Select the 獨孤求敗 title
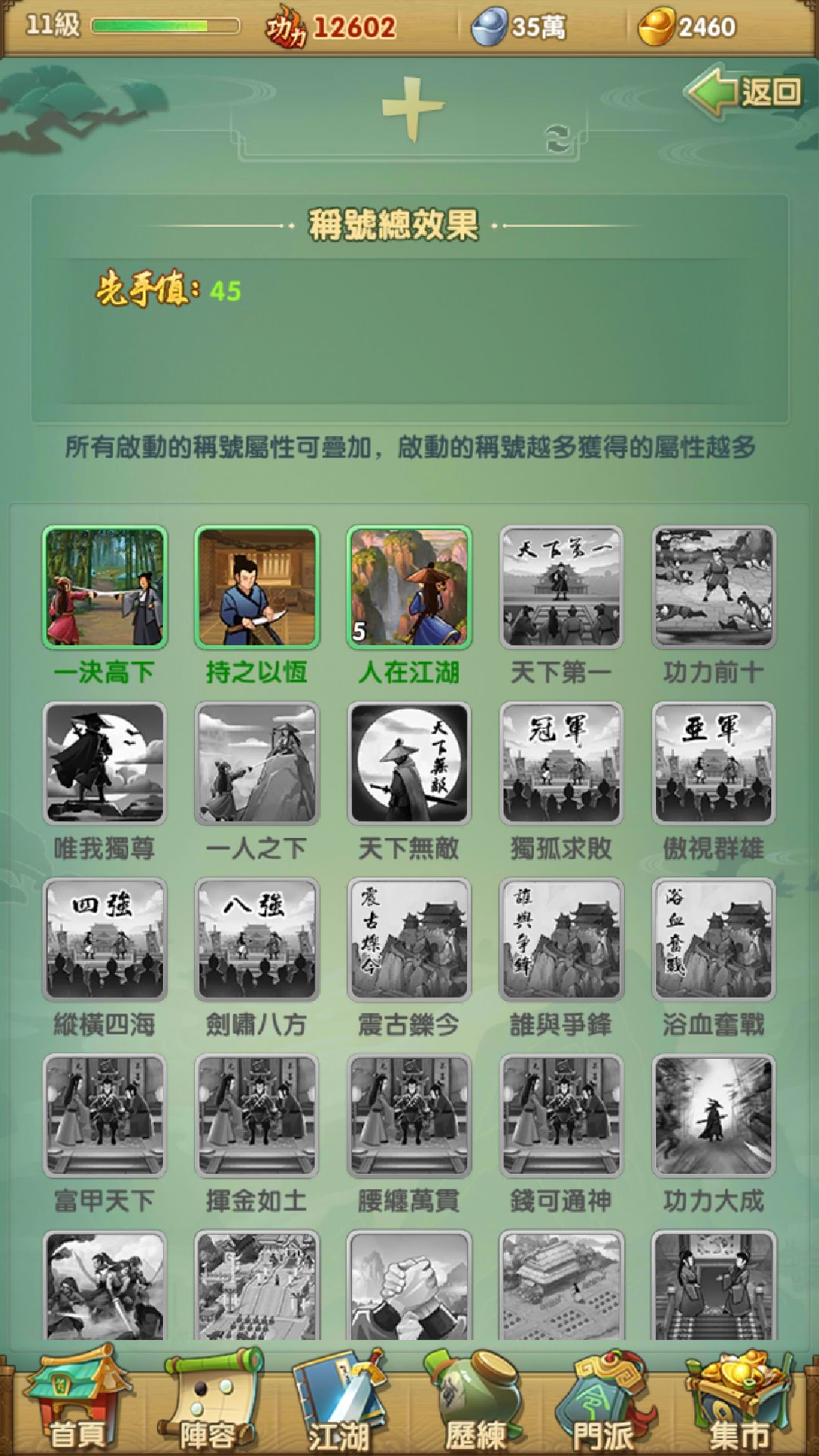The width and height of the screenshot is (819, 1456). [x=561, y=764]
